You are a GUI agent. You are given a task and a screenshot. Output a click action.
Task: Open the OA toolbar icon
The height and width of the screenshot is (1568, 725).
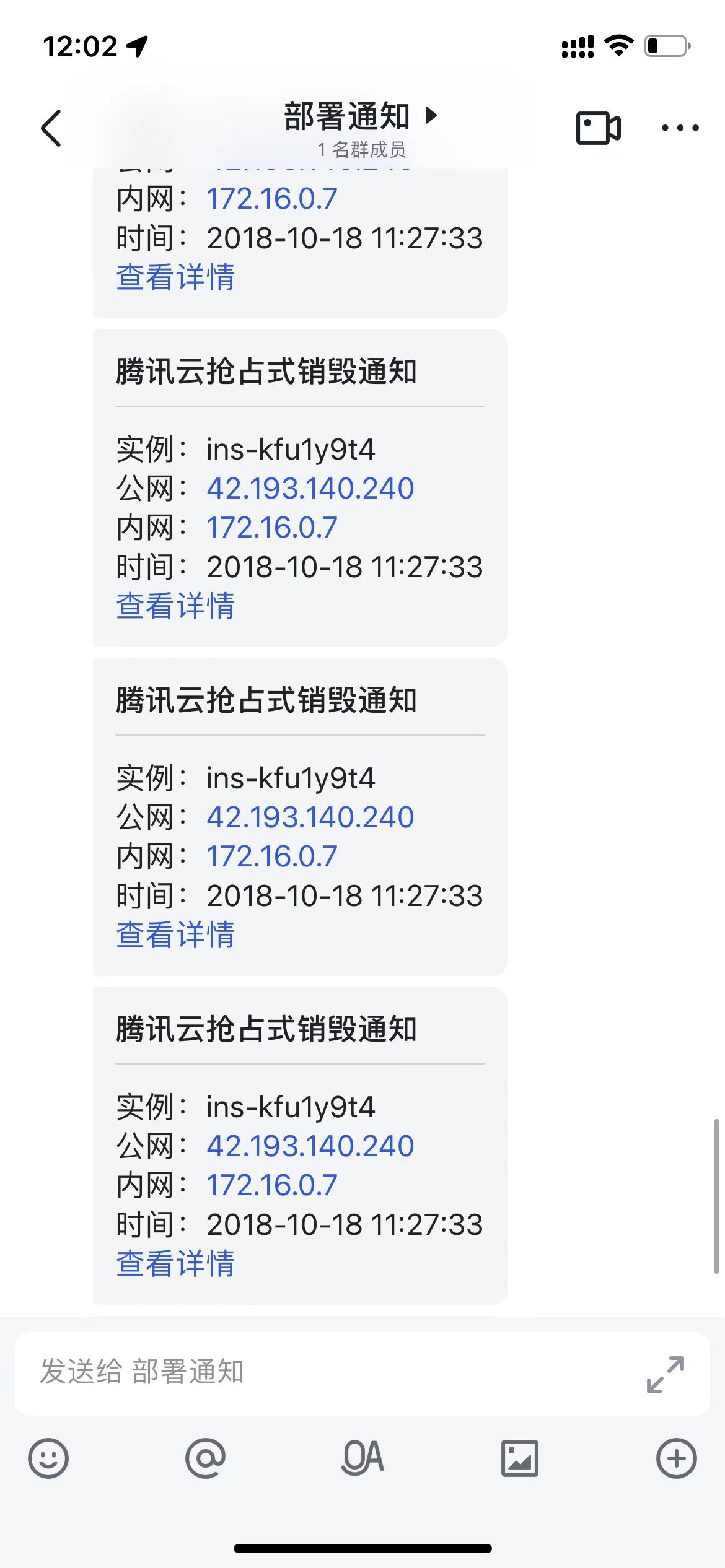pyautogui.click(x=362, y=1458)
